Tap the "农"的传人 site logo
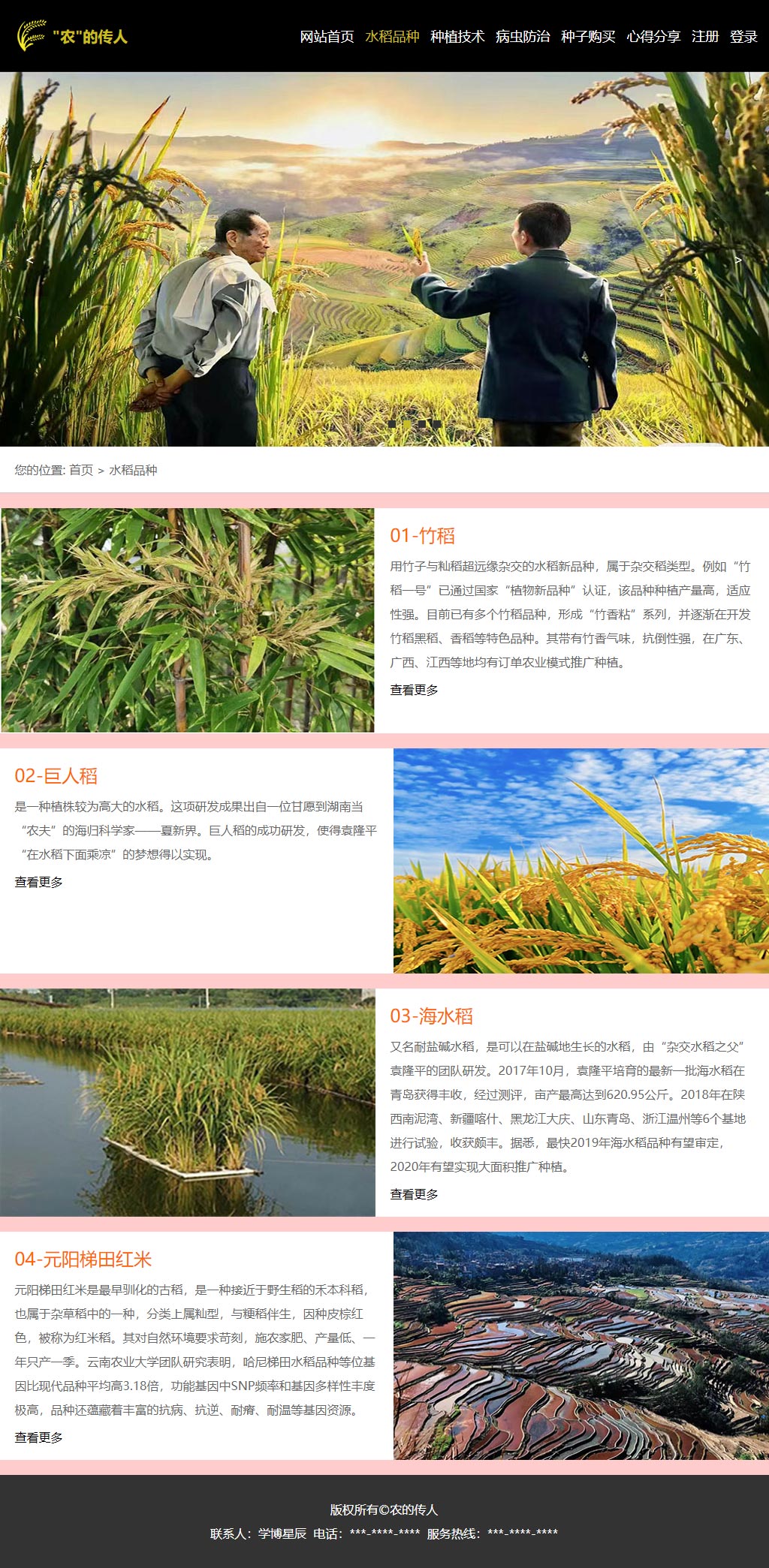Screen dimensions: 769x1568 pos(72,36)
